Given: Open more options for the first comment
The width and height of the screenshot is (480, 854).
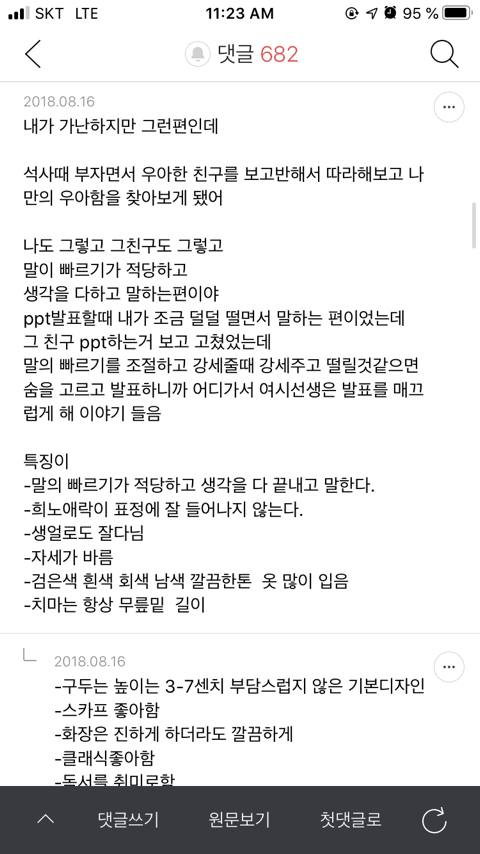Looking at the screenshot, I should point(449,107).
